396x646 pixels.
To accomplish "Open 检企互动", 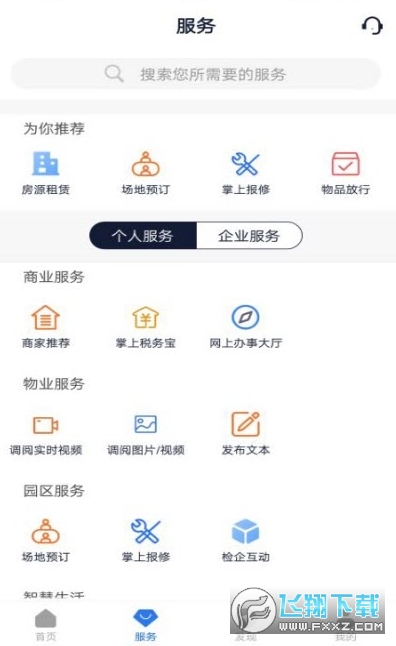I will [x=246, y=541].
